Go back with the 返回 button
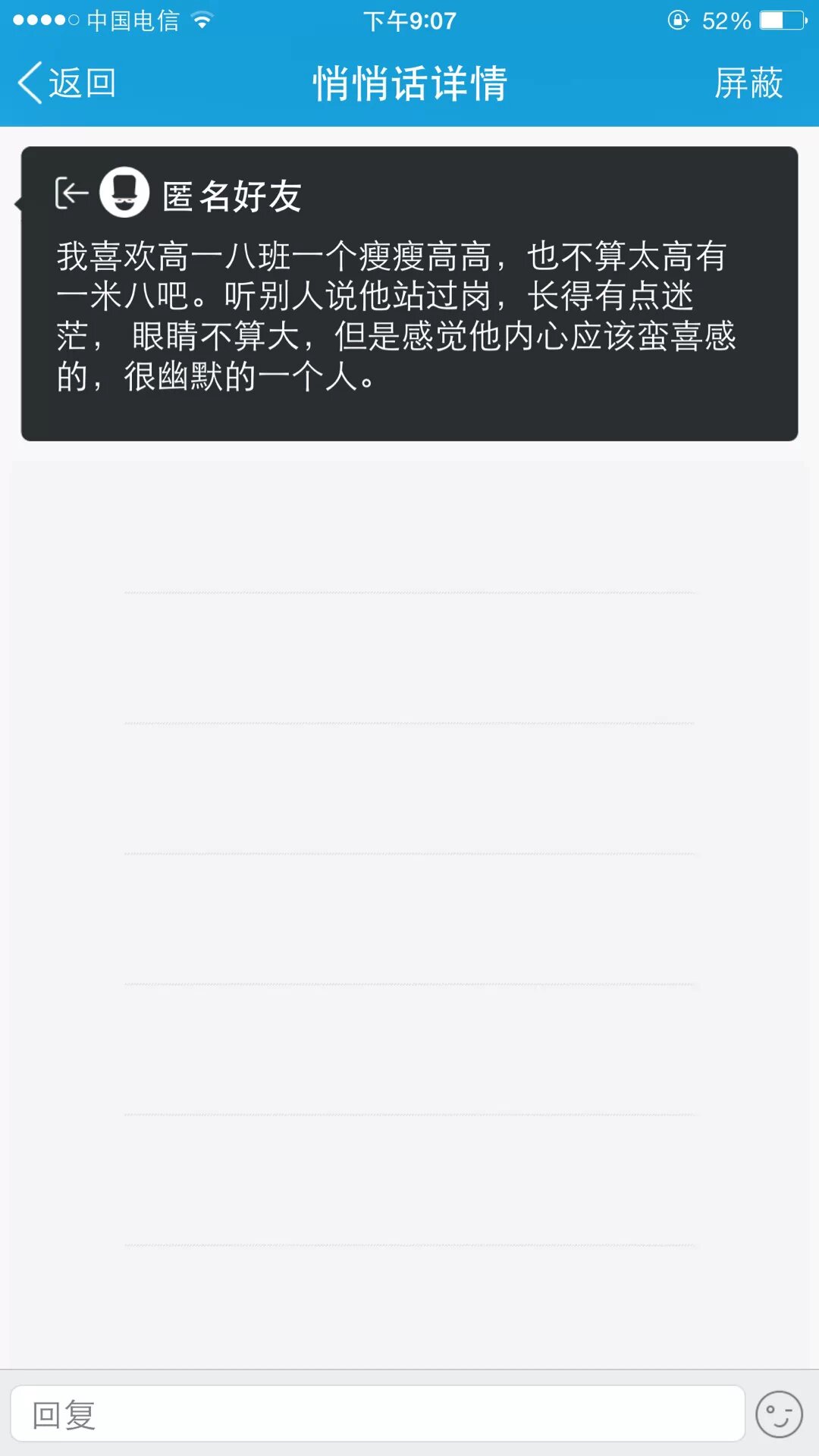 [67, 83]
